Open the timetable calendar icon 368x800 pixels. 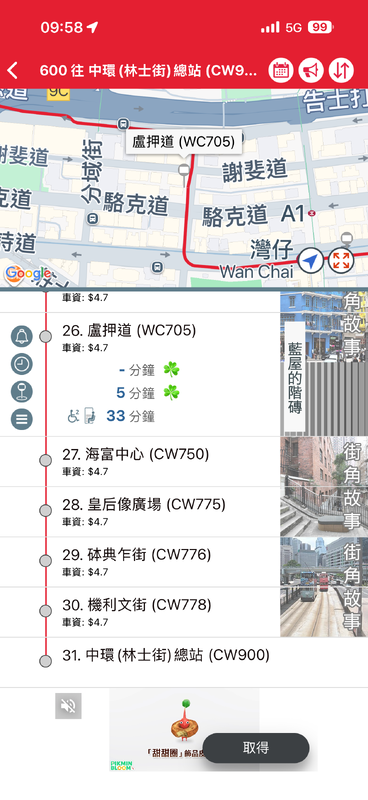(x=281, y=70)
